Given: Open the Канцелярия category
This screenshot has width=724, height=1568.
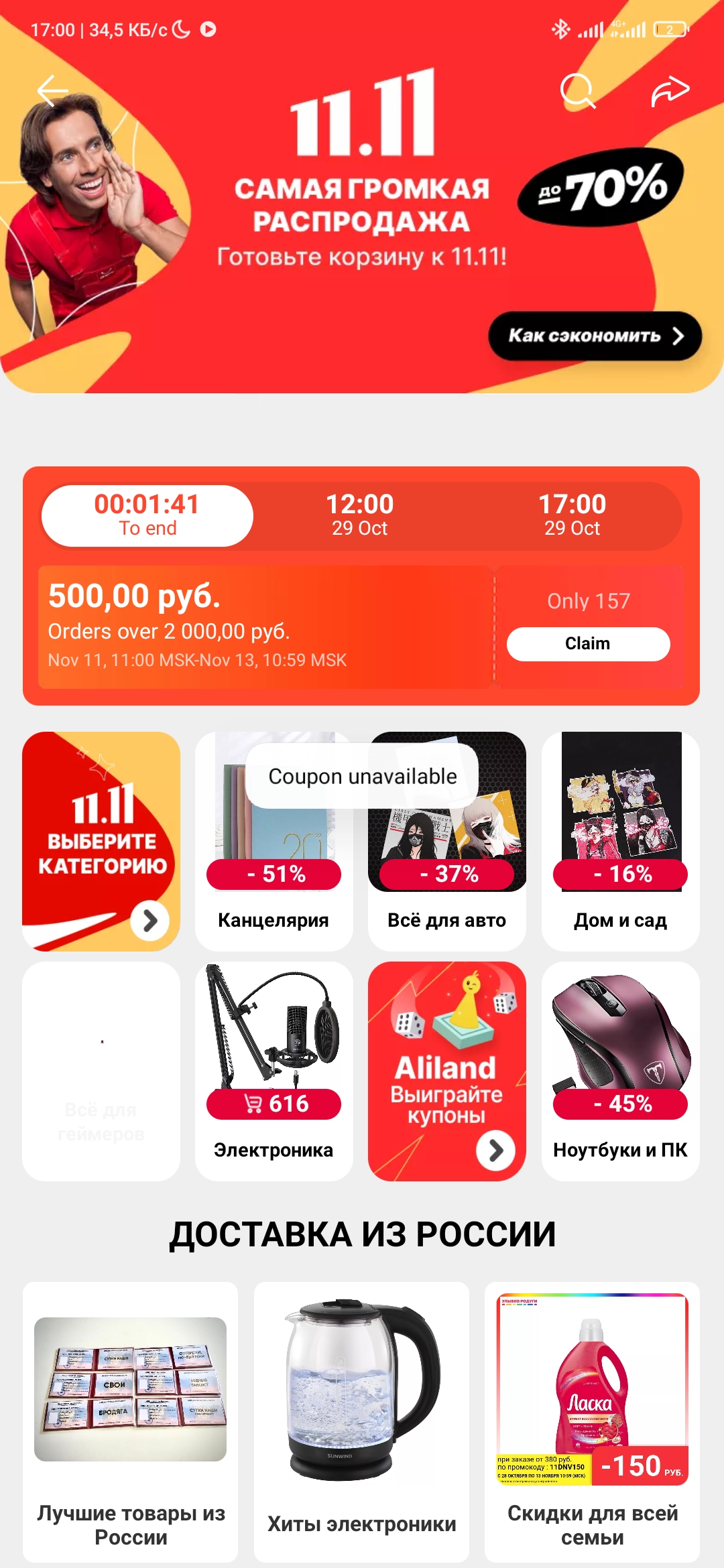Looking at the screenshot, I should pos(274,841).
